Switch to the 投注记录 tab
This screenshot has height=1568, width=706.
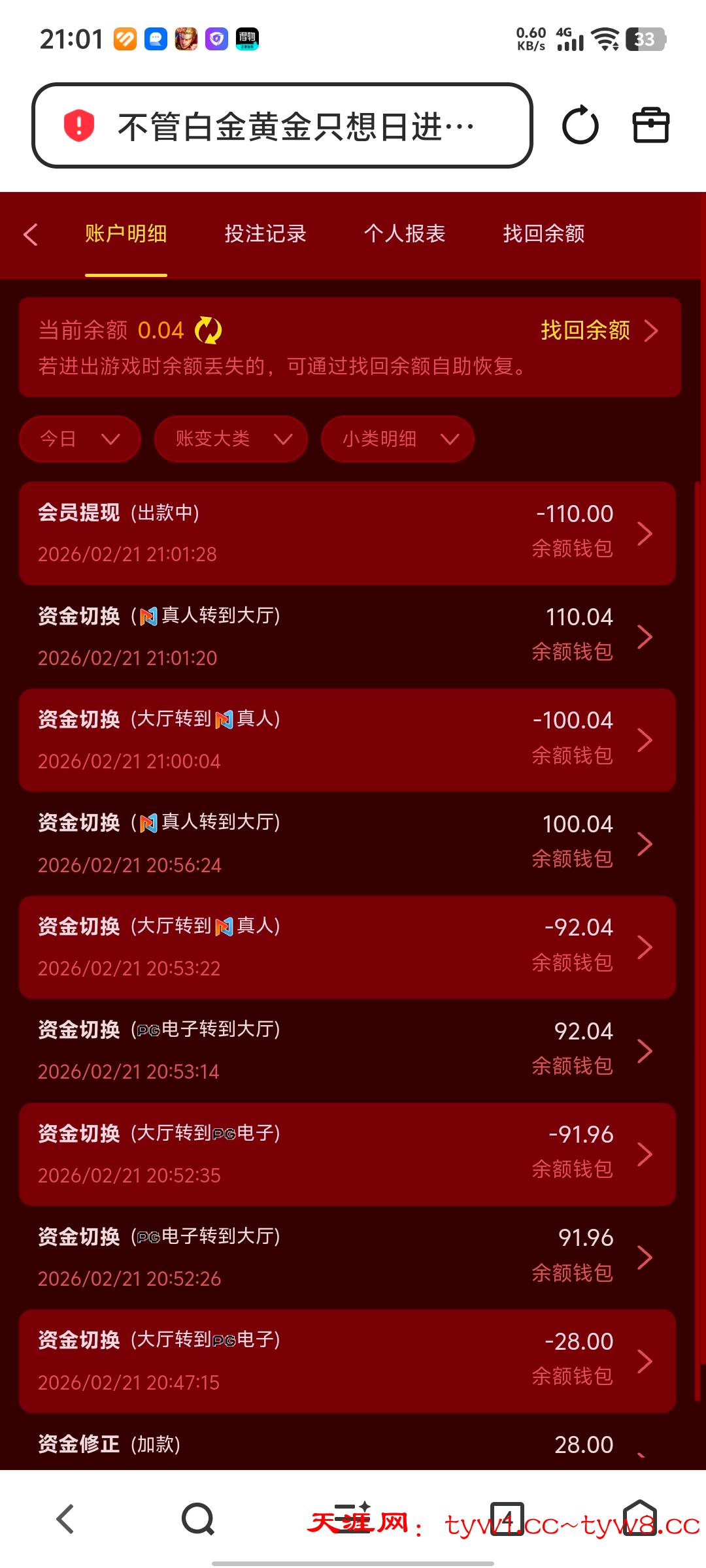pos(265,234)
